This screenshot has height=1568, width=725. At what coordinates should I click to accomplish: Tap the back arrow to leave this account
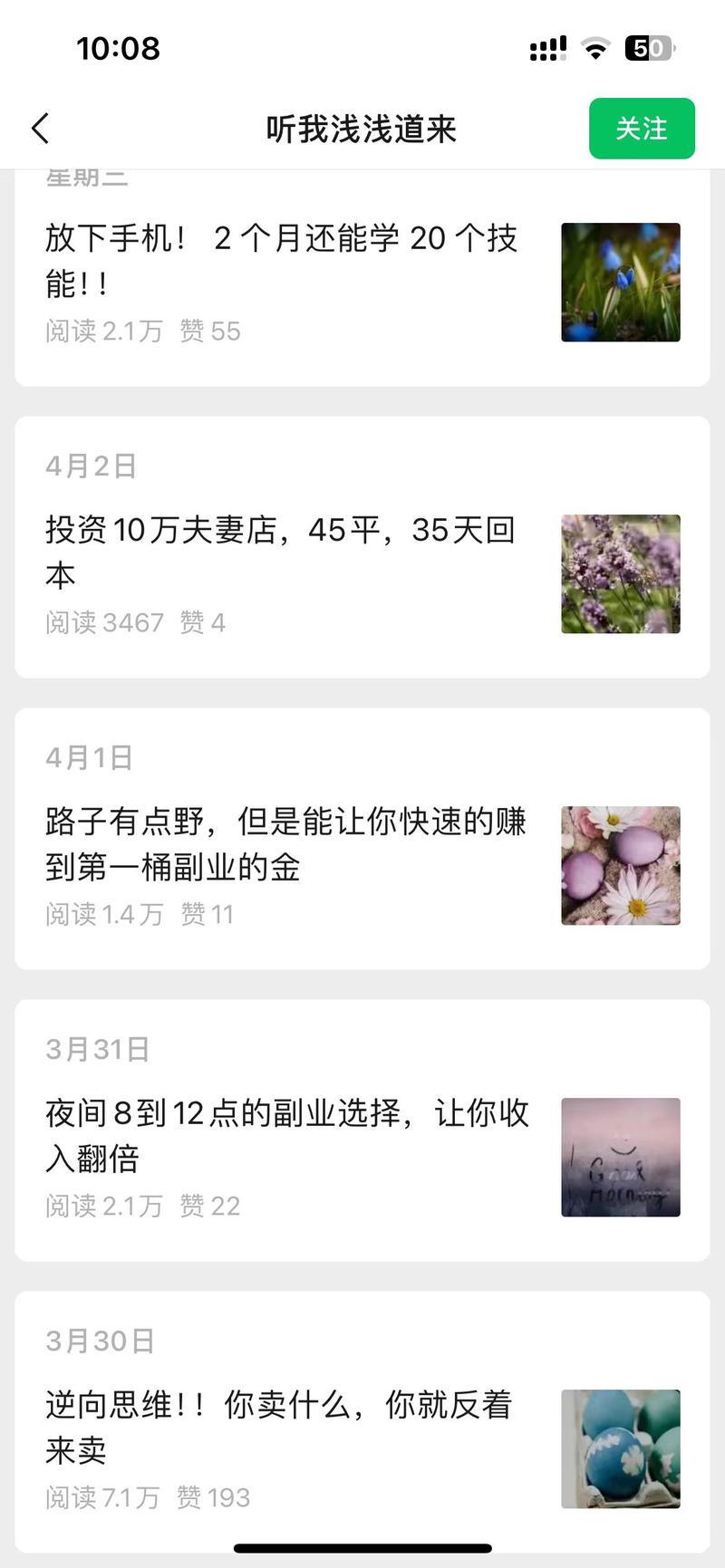point(40,129)
